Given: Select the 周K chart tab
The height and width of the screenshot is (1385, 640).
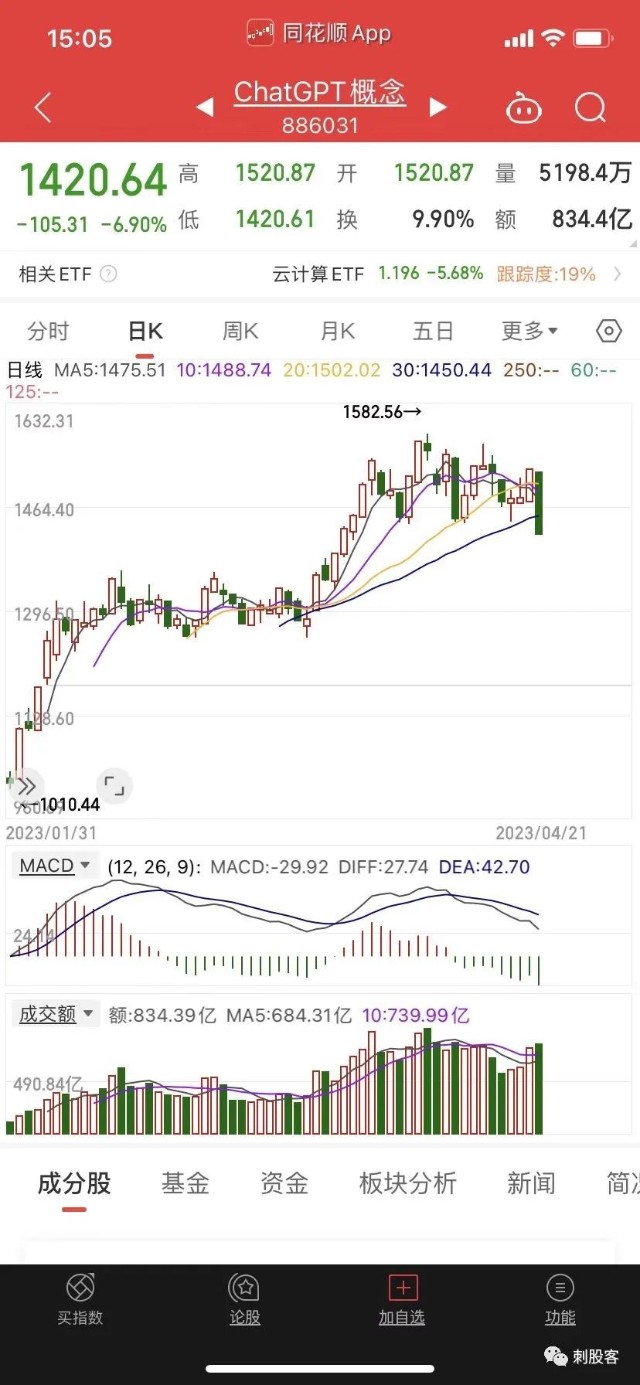Looking at the screenshot, I should point(240,332).
